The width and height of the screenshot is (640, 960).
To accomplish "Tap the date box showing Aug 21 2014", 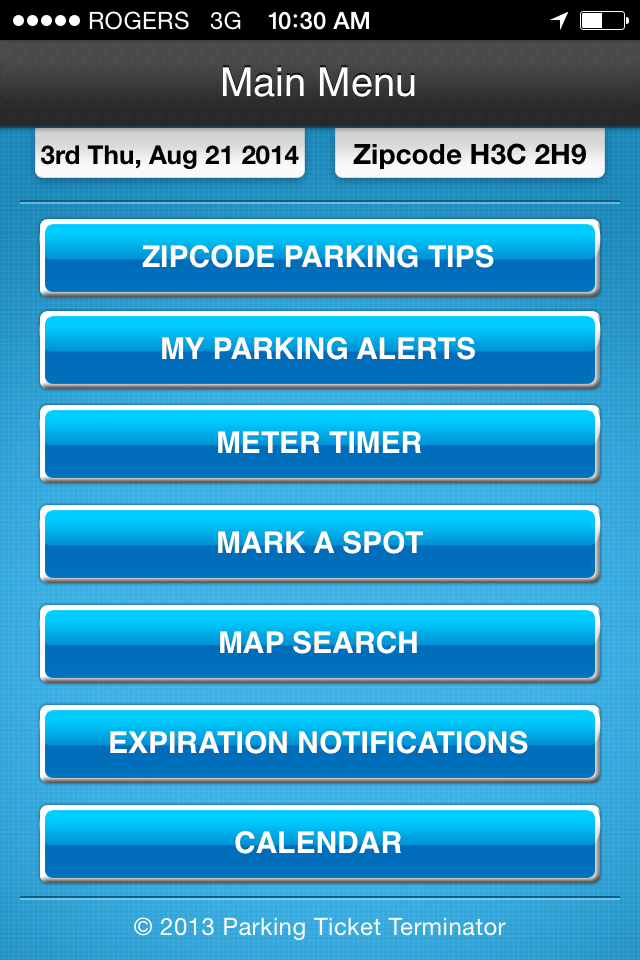I will tap(170, 155).
